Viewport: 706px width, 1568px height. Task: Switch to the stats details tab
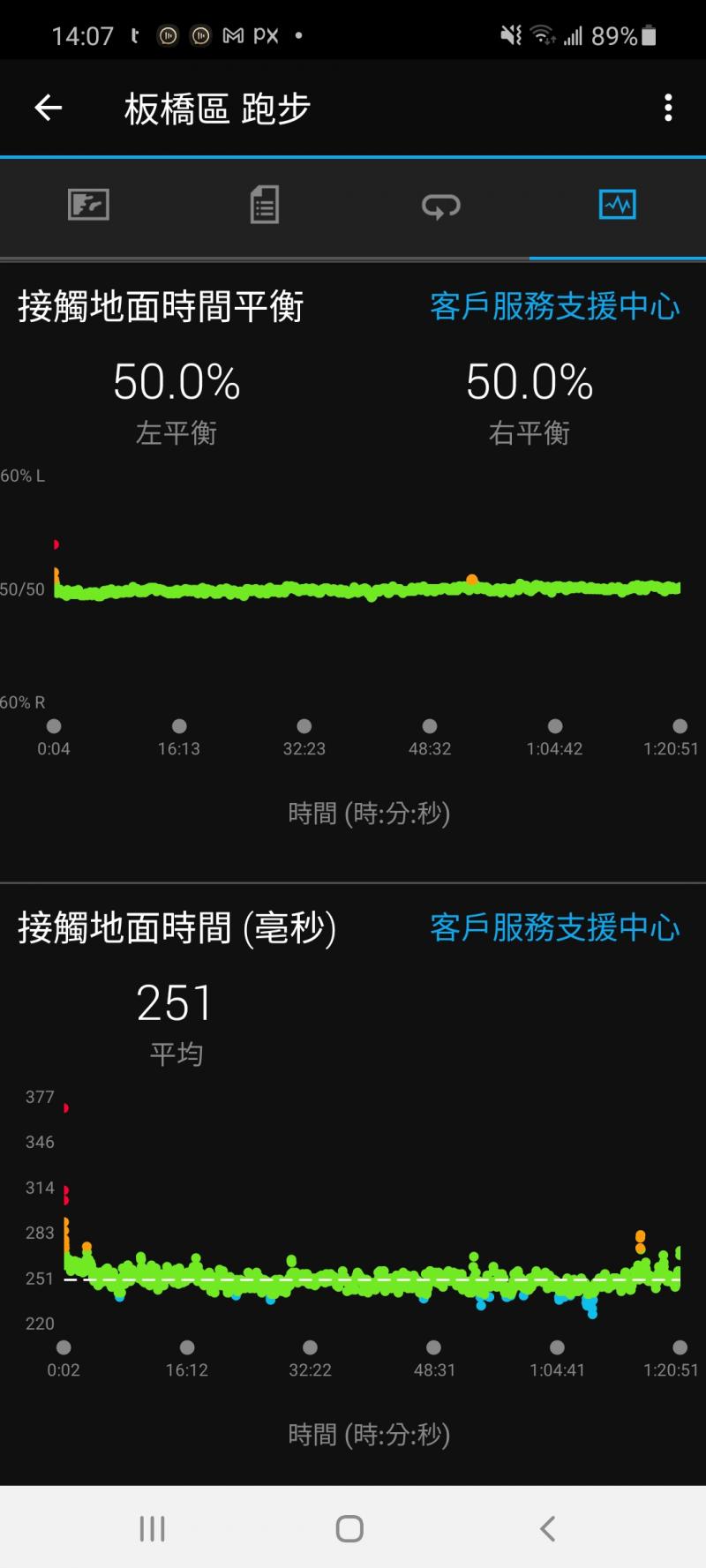coord(264,205)
